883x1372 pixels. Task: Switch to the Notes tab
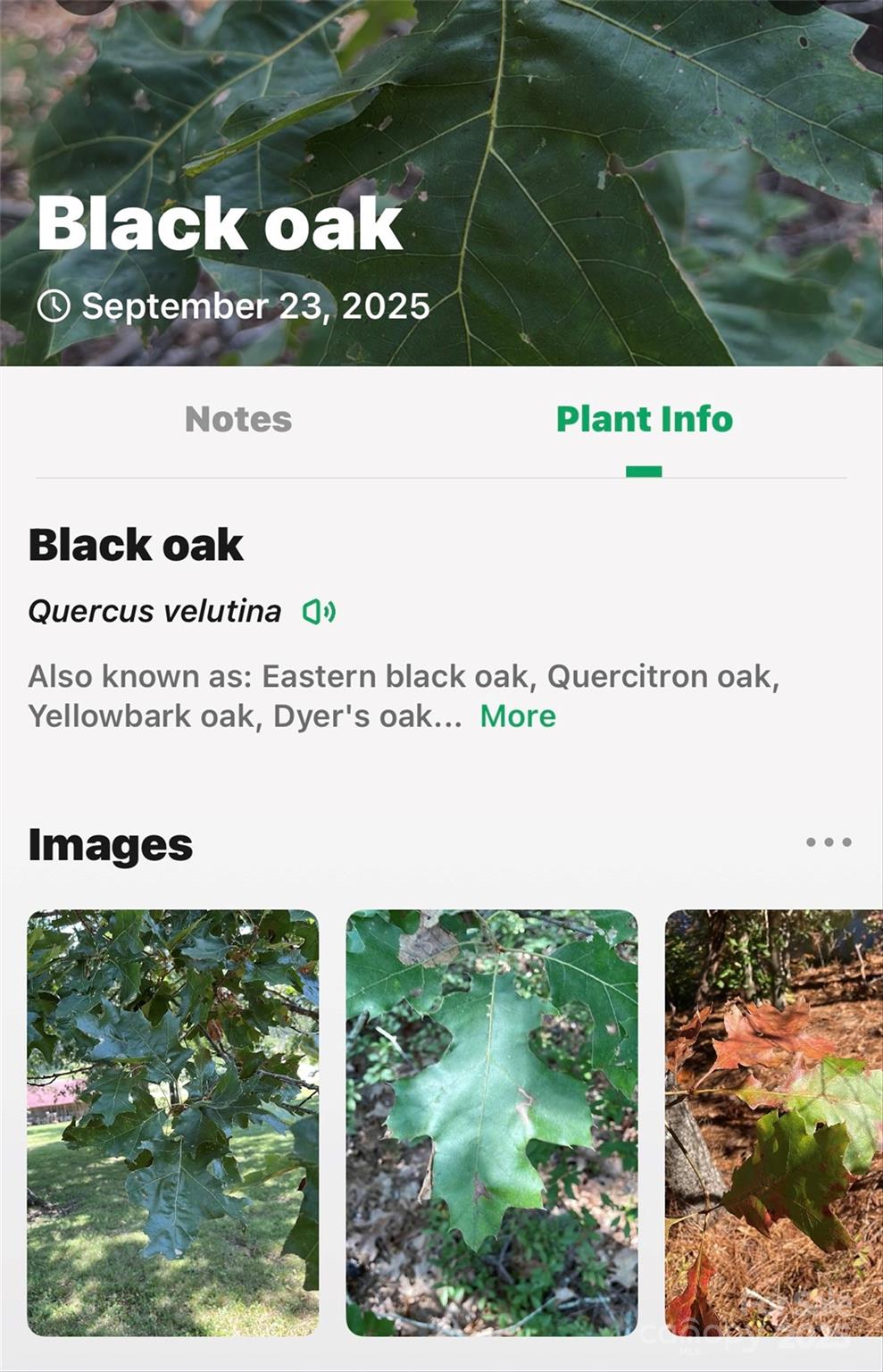pos(237,419)
